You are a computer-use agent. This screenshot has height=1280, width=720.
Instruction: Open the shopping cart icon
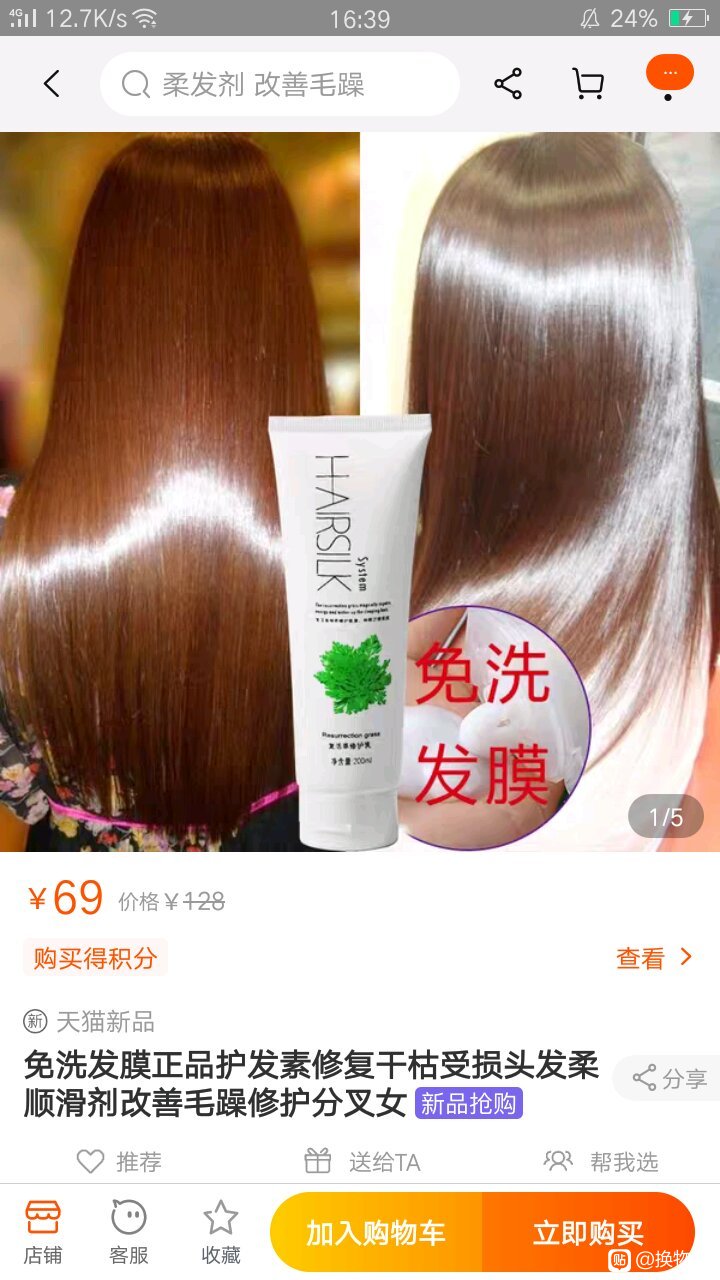point(588,85)
